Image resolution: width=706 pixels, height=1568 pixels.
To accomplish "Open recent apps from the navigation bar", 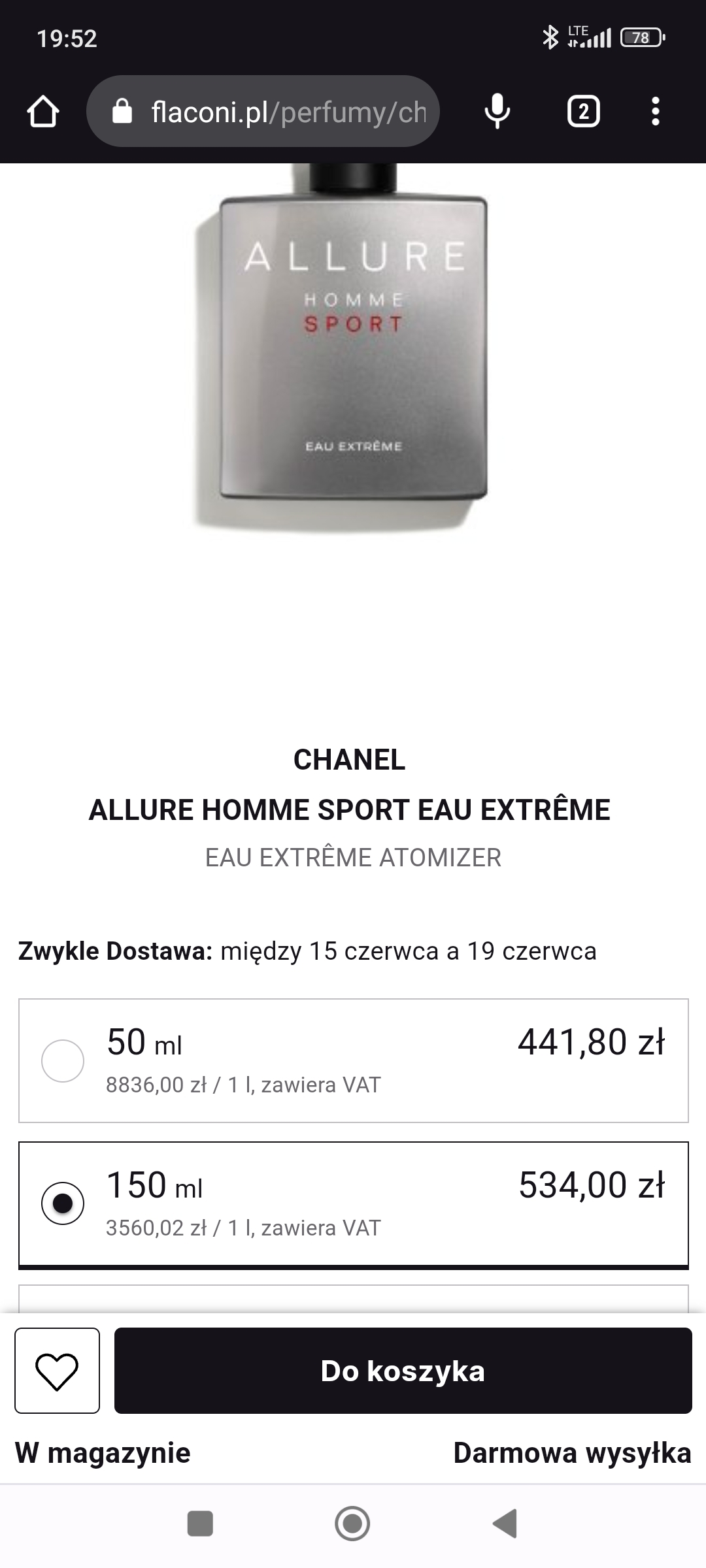I will [200, 1524].
